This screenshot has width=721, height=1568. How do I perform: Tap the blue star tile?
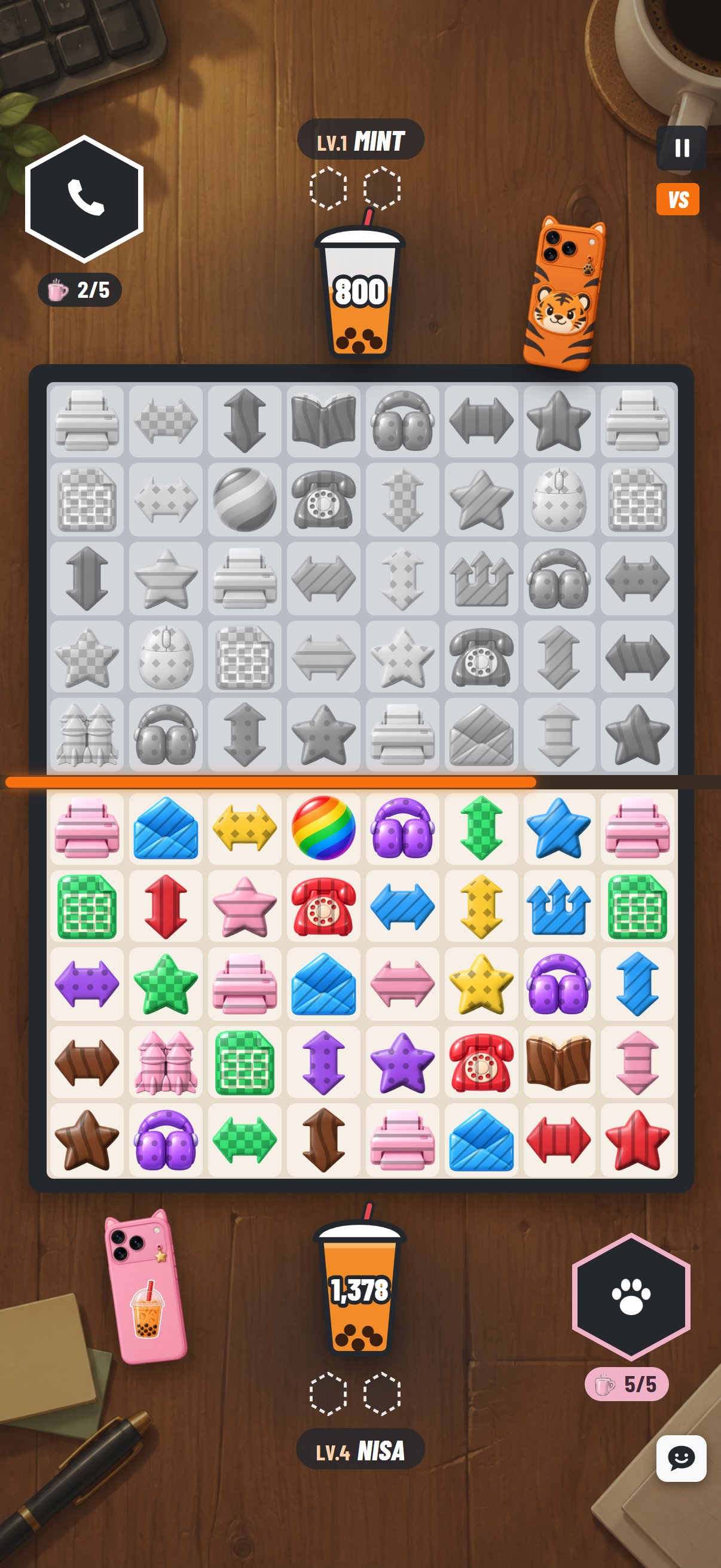(x=558, y=828)
